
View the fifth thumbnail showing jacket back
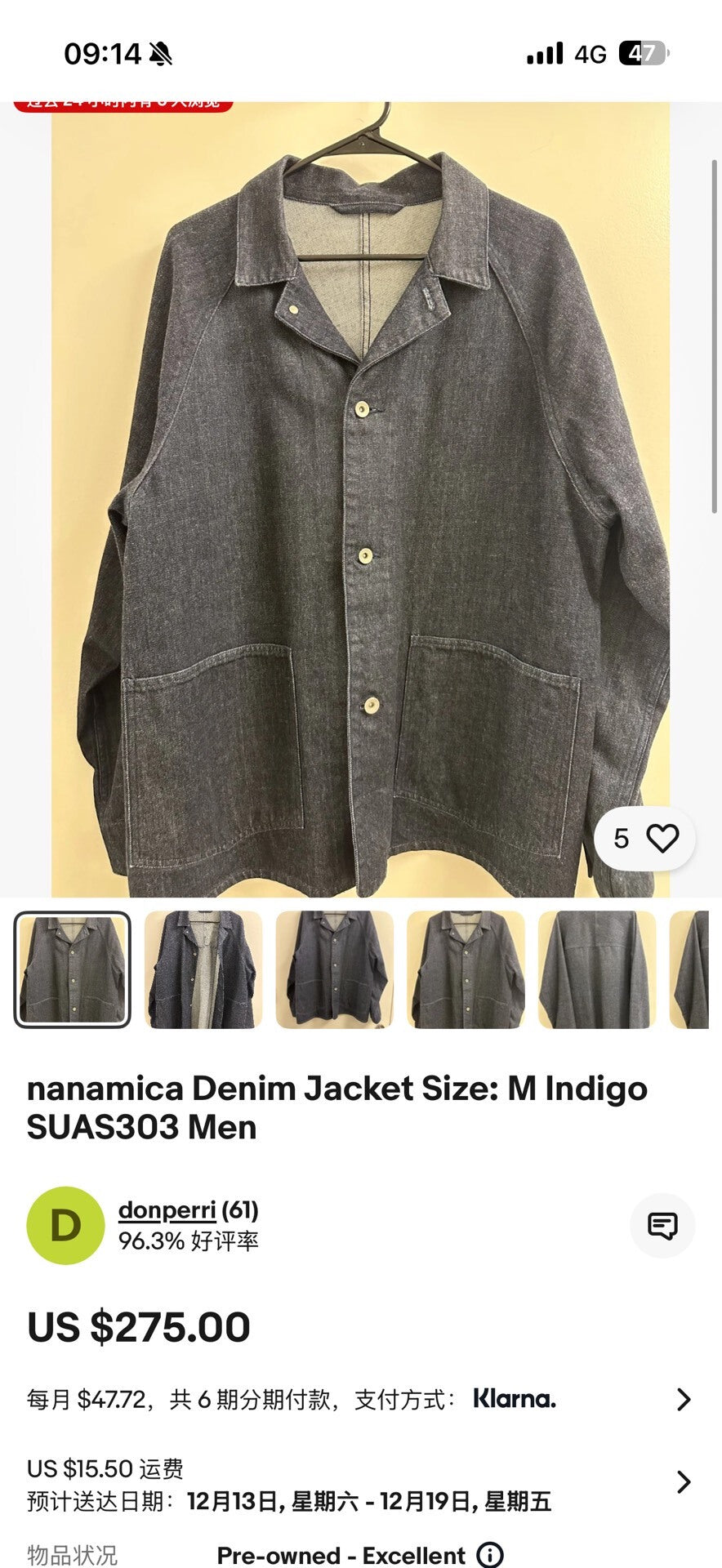(597, 969)
